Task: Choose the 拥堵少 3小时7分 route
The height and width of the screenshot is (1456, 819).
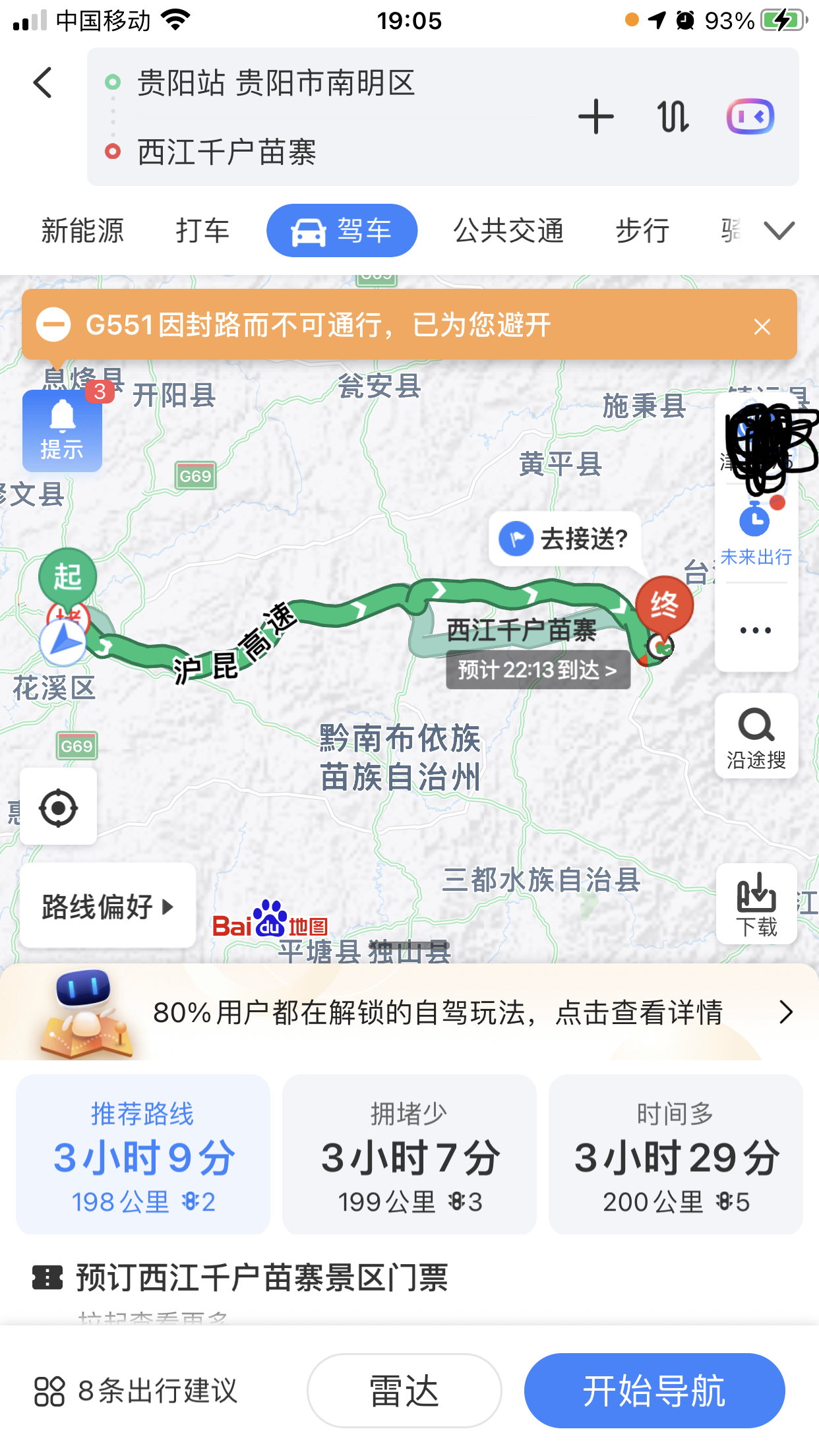Action: point(409,1155)
